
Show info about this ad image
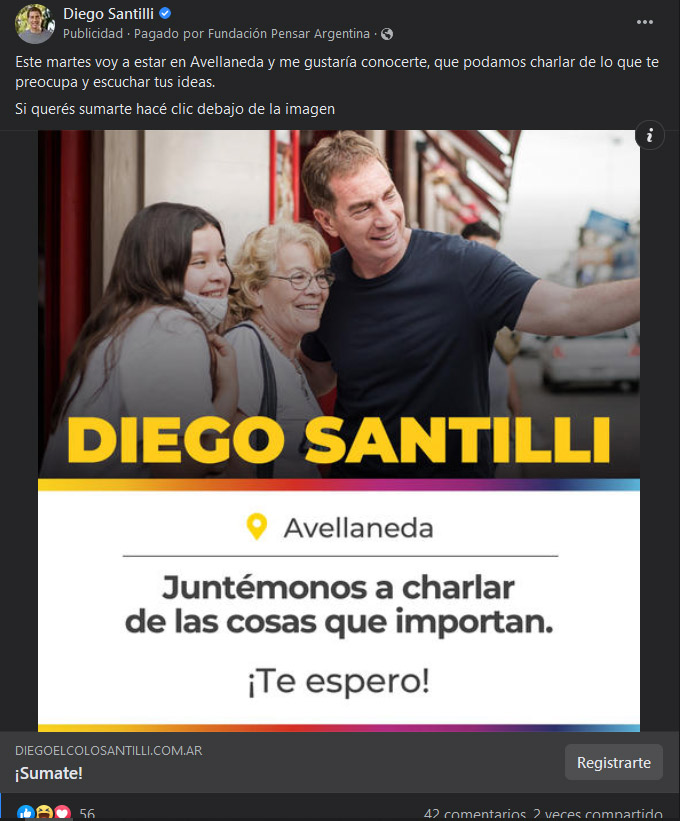point(650,135)
